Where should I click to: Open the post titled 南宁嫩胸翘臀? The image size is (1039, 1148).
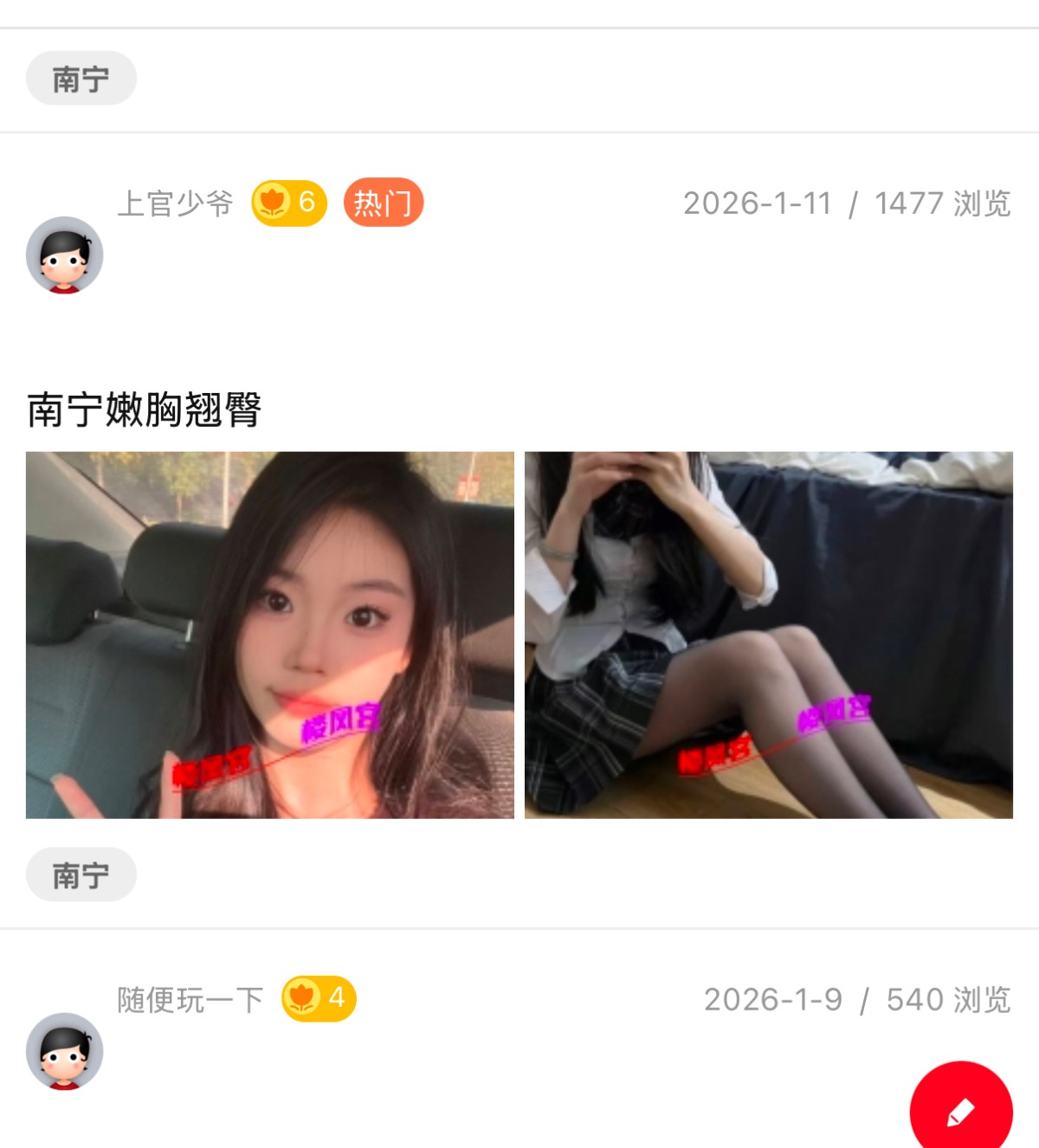144,410
